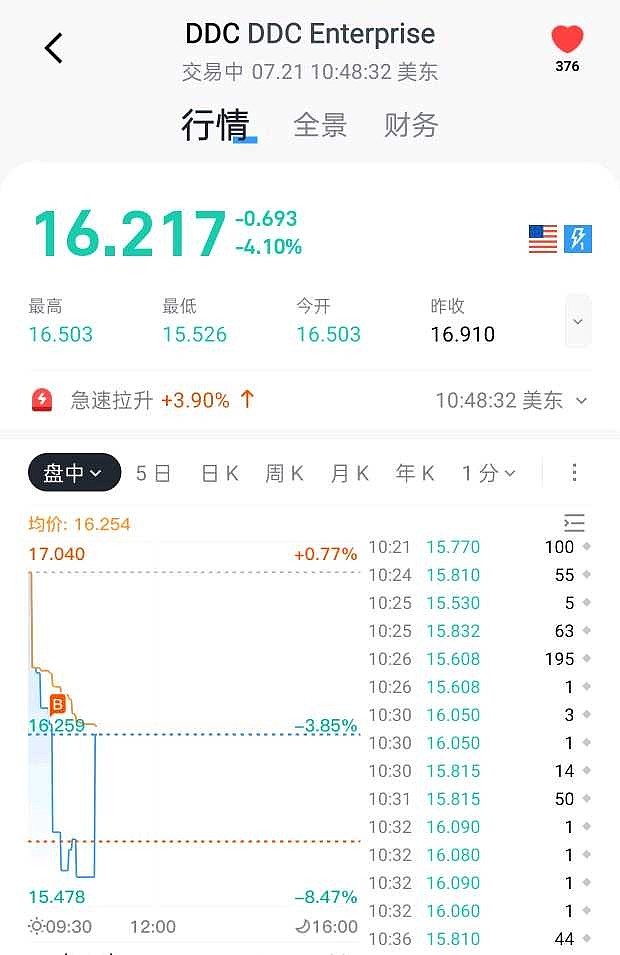Expand the 急速拉升 alert row
This screenshot has height=955, width=620.
pyautogui.click(x=581, y=401)
